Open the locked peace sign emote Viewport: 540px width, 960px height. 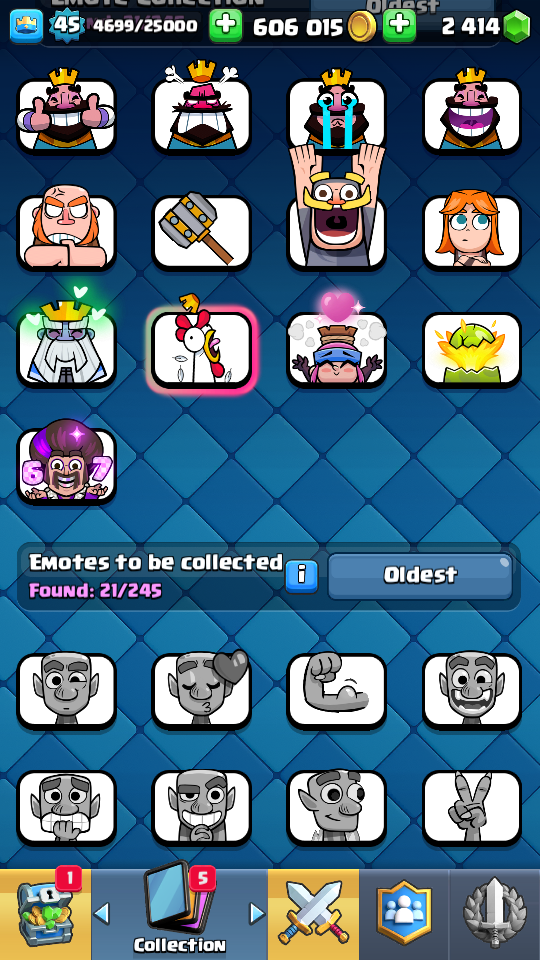pos(472,808)
